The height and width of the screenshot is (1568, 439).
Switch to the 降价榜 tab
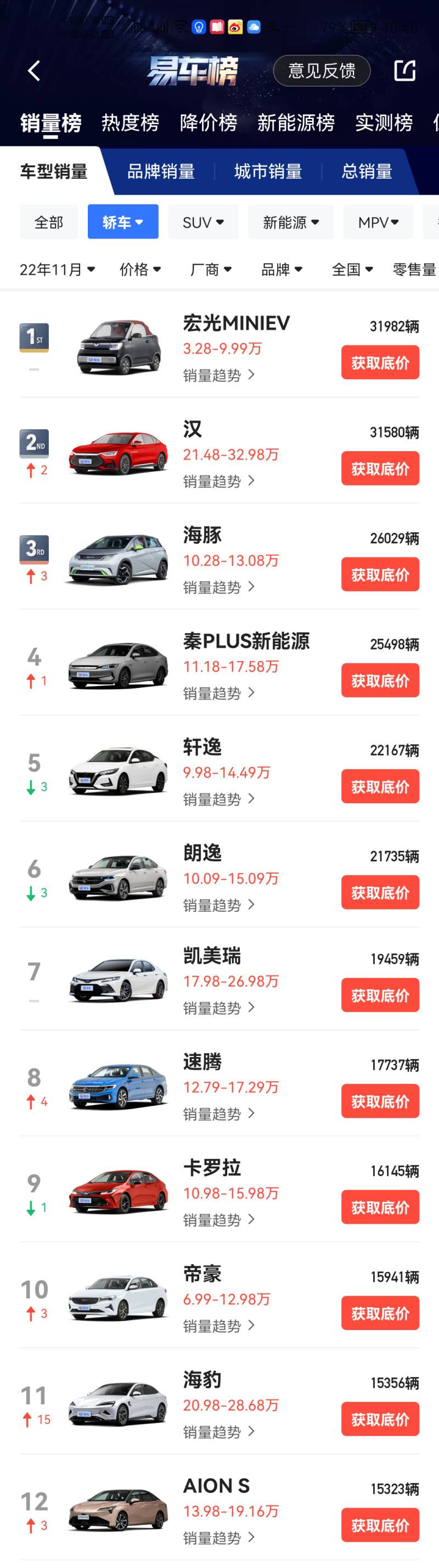tap(208, 123)
